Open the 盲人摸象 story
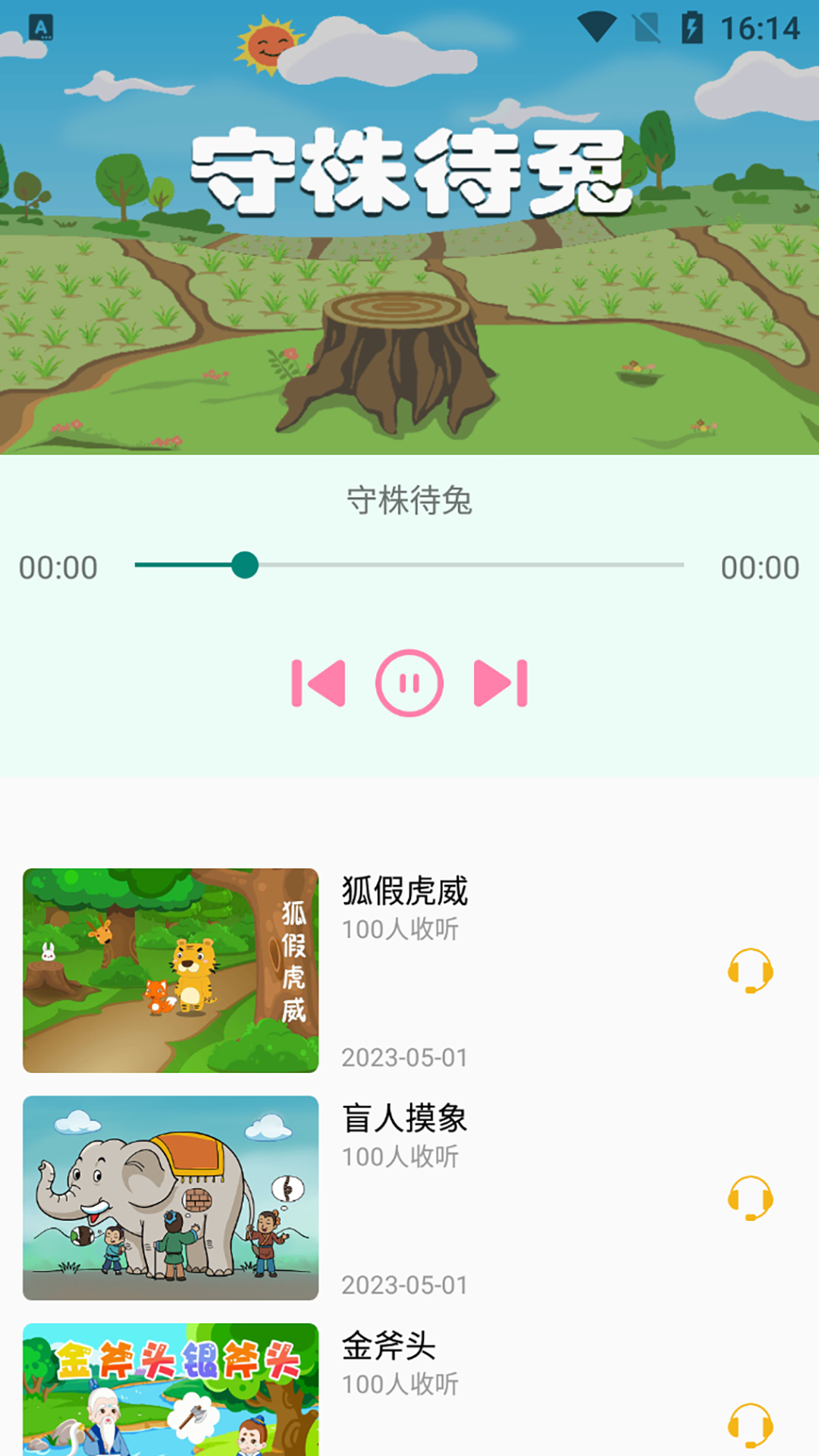This screenshot has height=1456, width=819. click(404, 1119)
